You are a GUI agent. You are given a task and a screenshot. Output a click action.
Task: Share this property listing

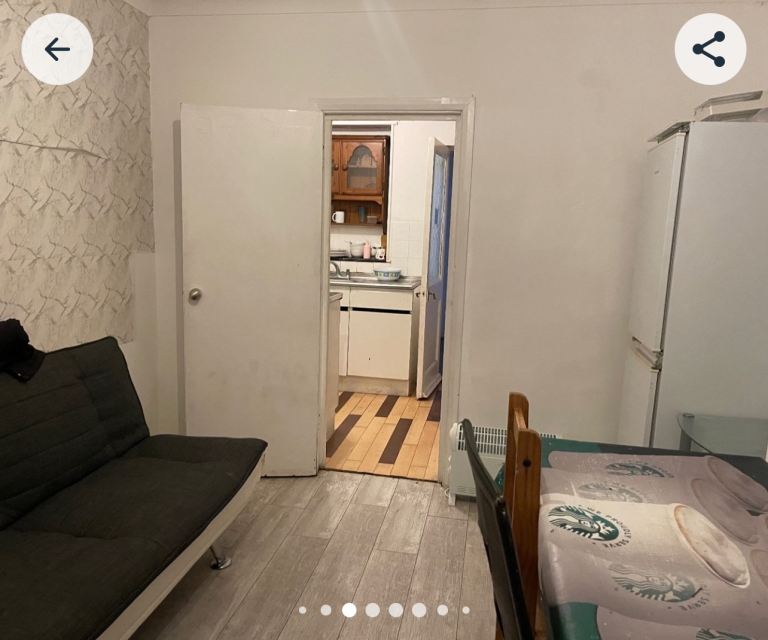(710, 49)
